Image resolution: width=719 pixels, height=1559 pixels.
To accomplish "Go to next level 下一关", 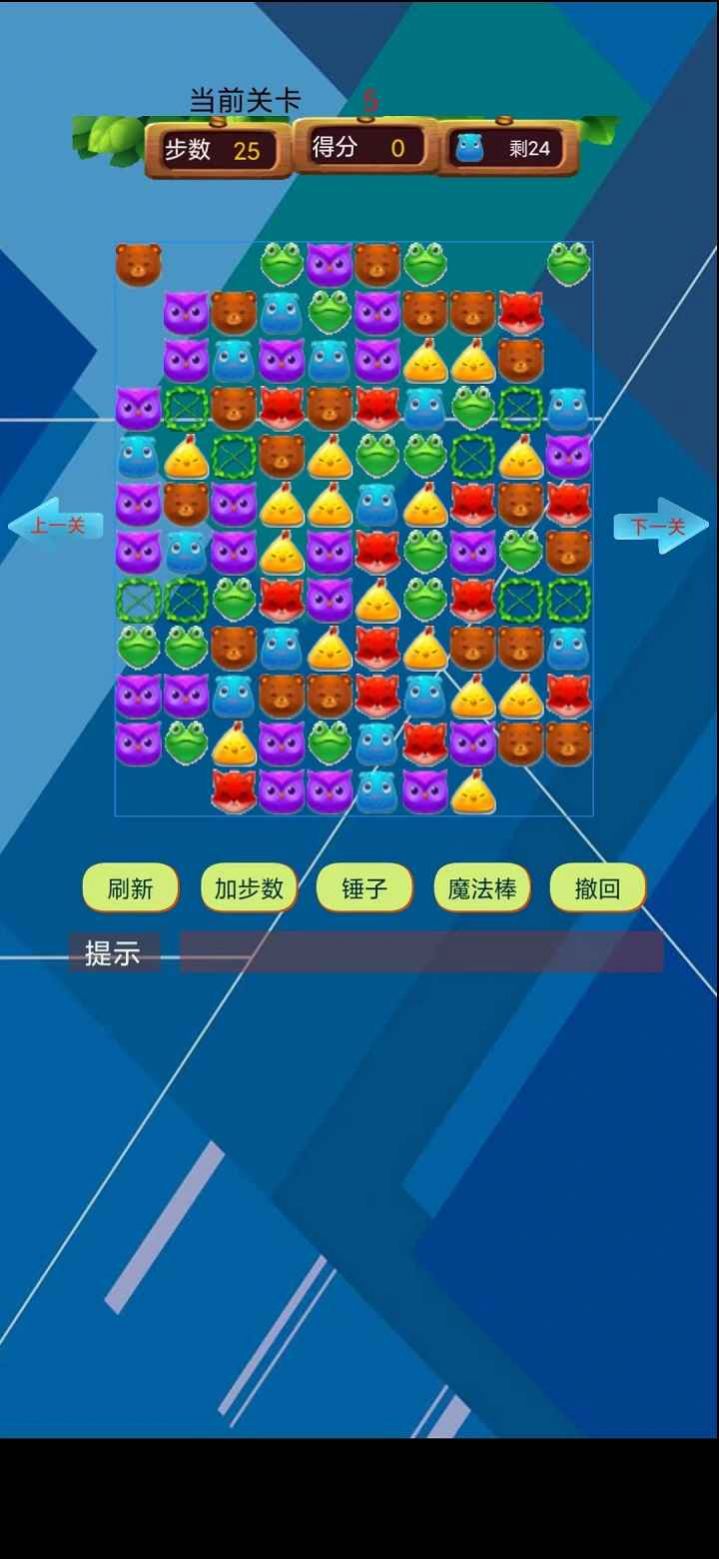I will (x=659, y=525).
